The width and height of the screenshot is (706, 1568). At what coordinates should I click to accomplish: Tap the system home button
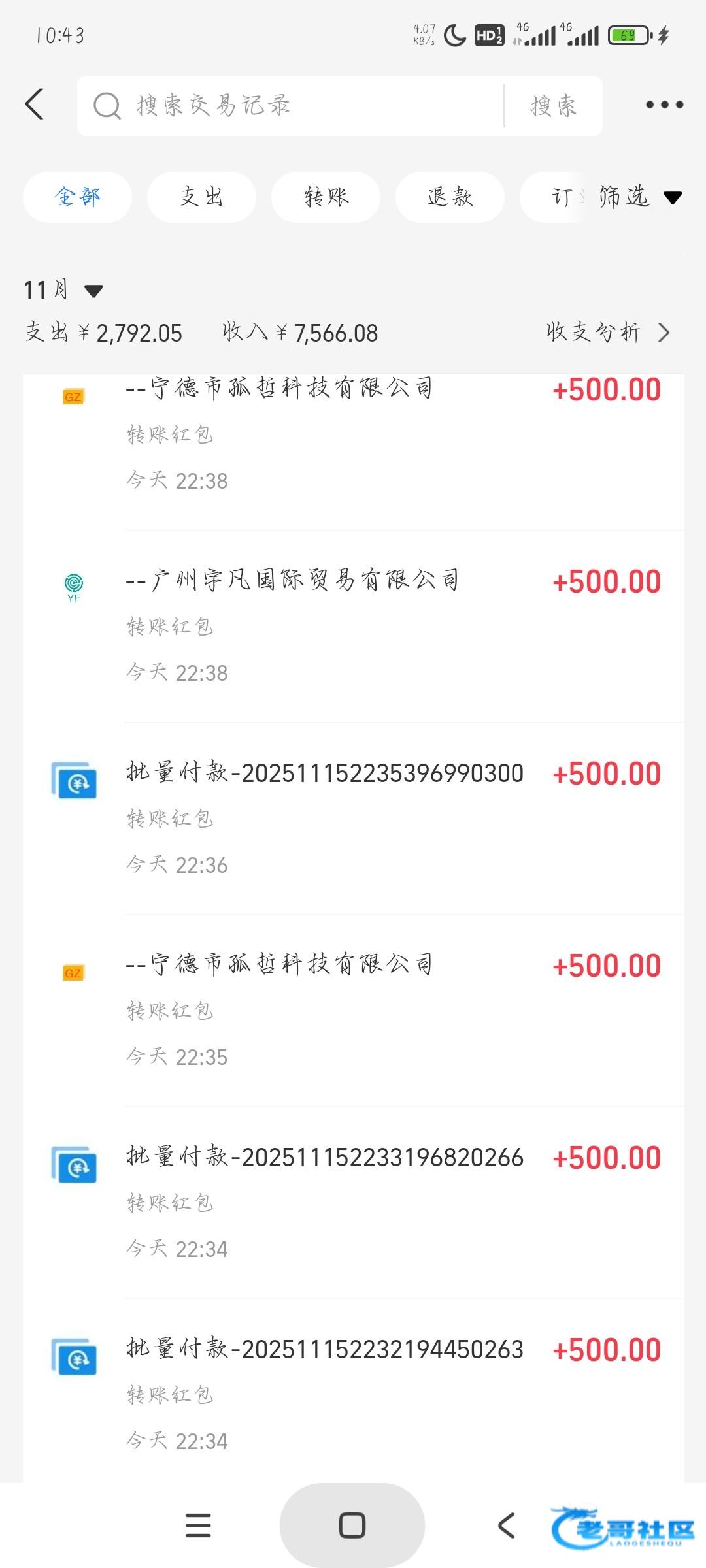352,1526
